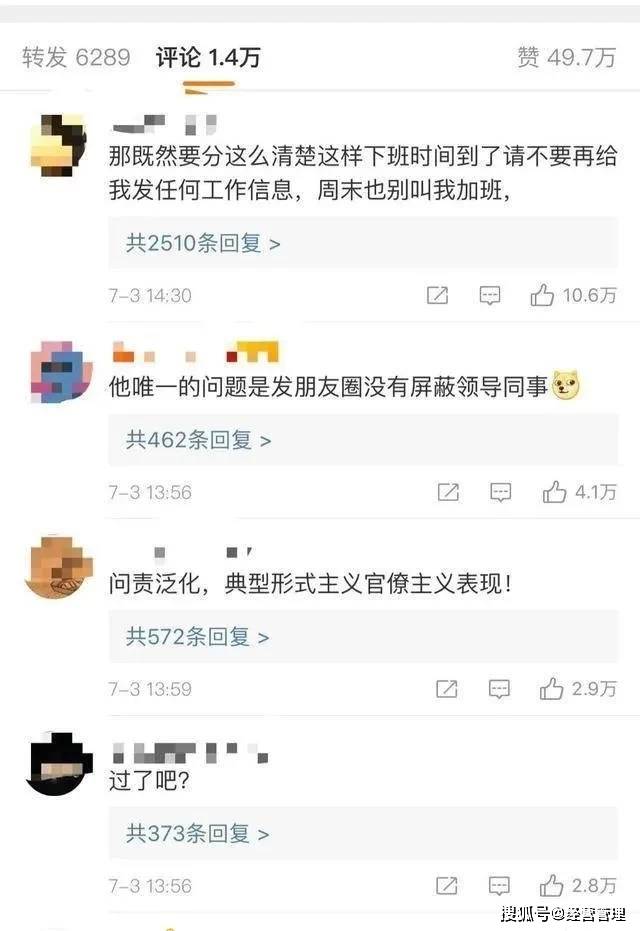Expand 共373条回复 replies
The height and width of the screenshot is (931, 640).
[x=198, y=833]
